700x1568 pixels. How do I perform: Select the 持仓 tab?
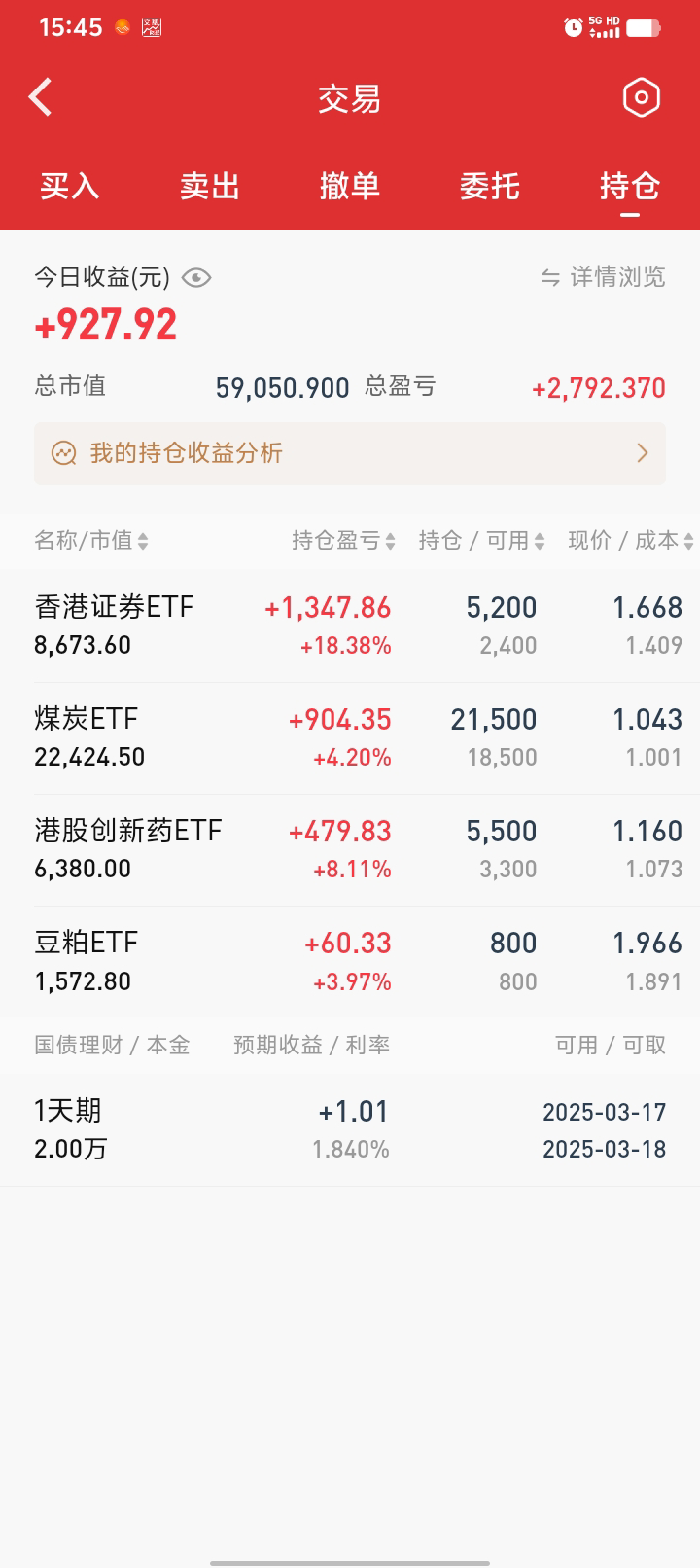coord(630,186)
